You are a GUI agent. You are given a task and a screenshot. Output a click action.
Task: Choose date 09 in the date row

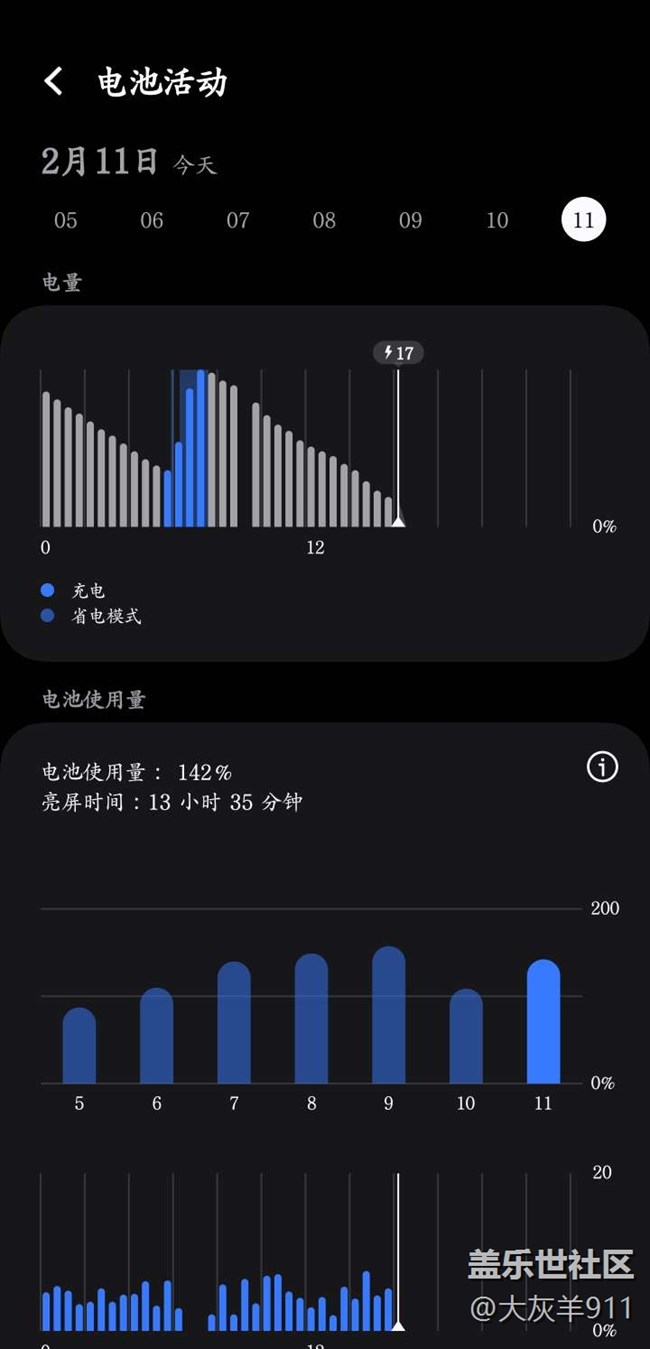pyautogui.click(x=411, y=220)
